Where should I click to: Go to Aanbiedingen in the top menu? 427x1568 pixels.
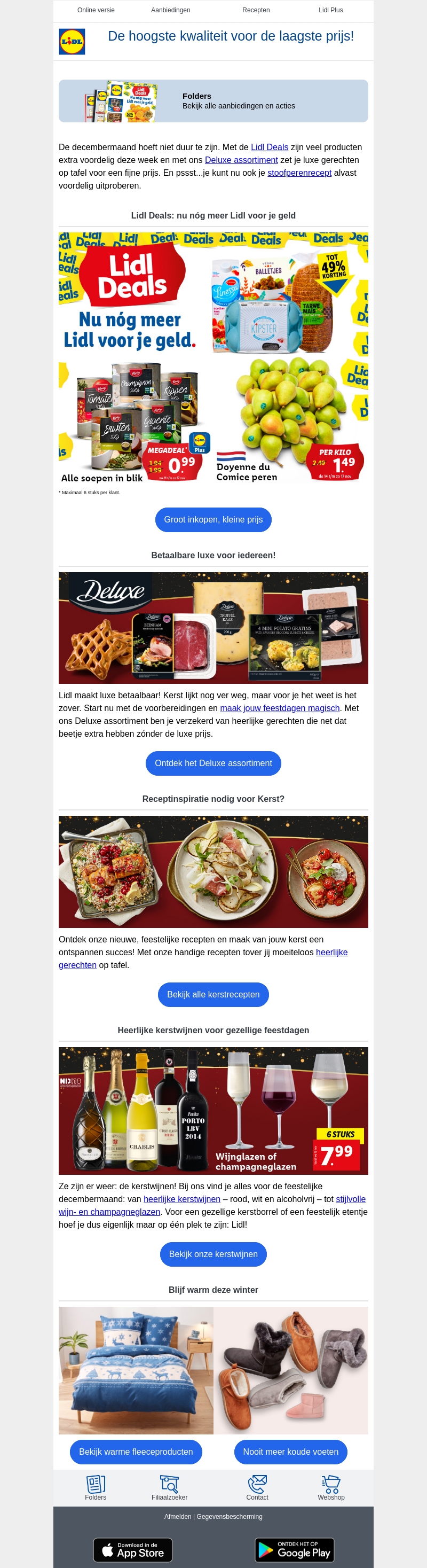point(170,10)
